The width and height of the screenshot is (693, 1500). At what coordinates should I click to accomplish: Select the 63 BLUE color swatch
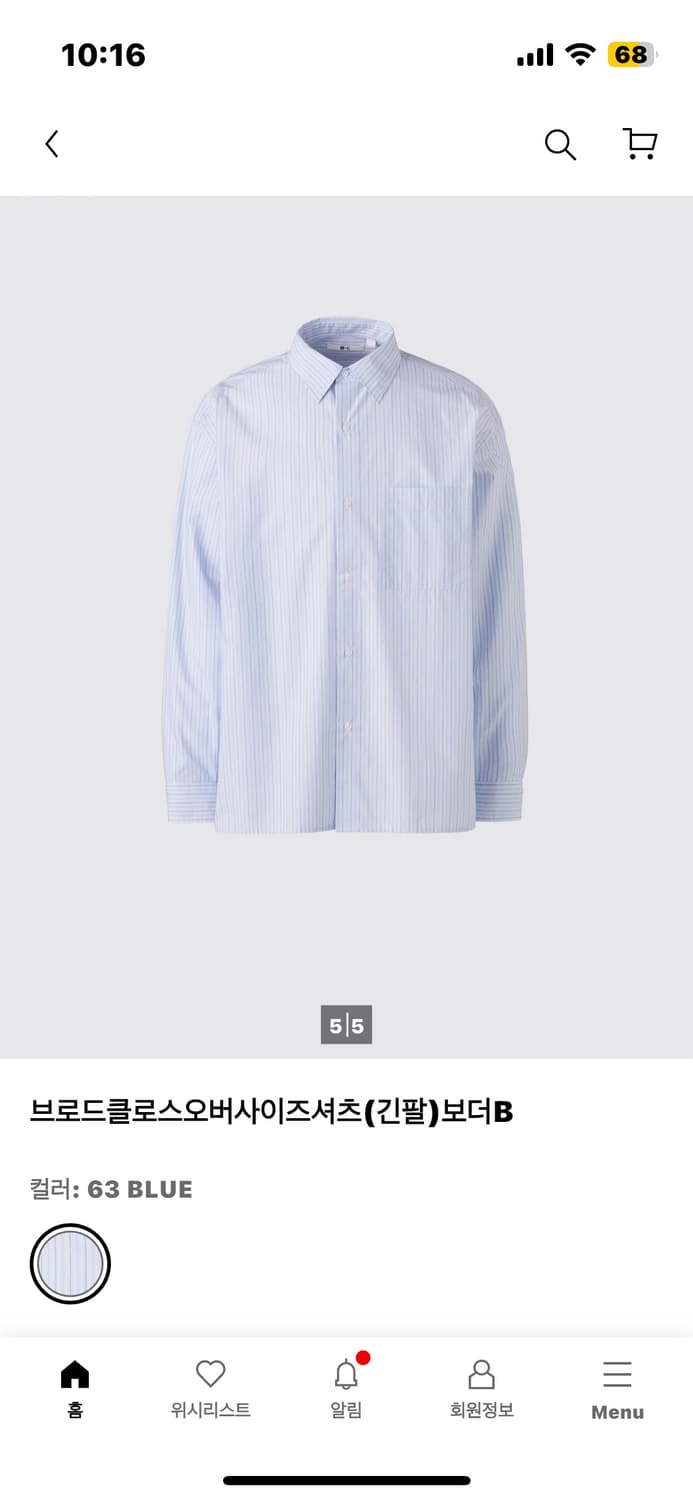point(70,1264)
